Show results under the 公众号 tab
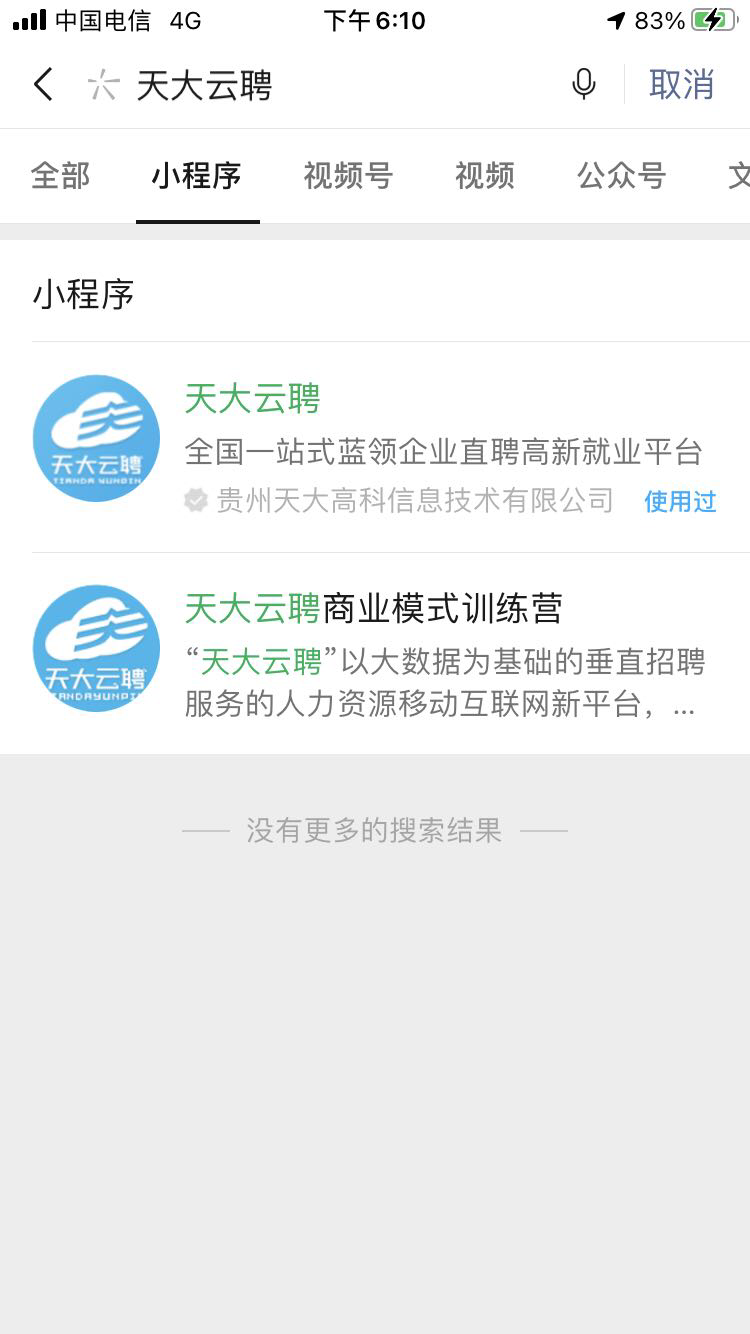 pyautogui.click(x=621, y=176)
